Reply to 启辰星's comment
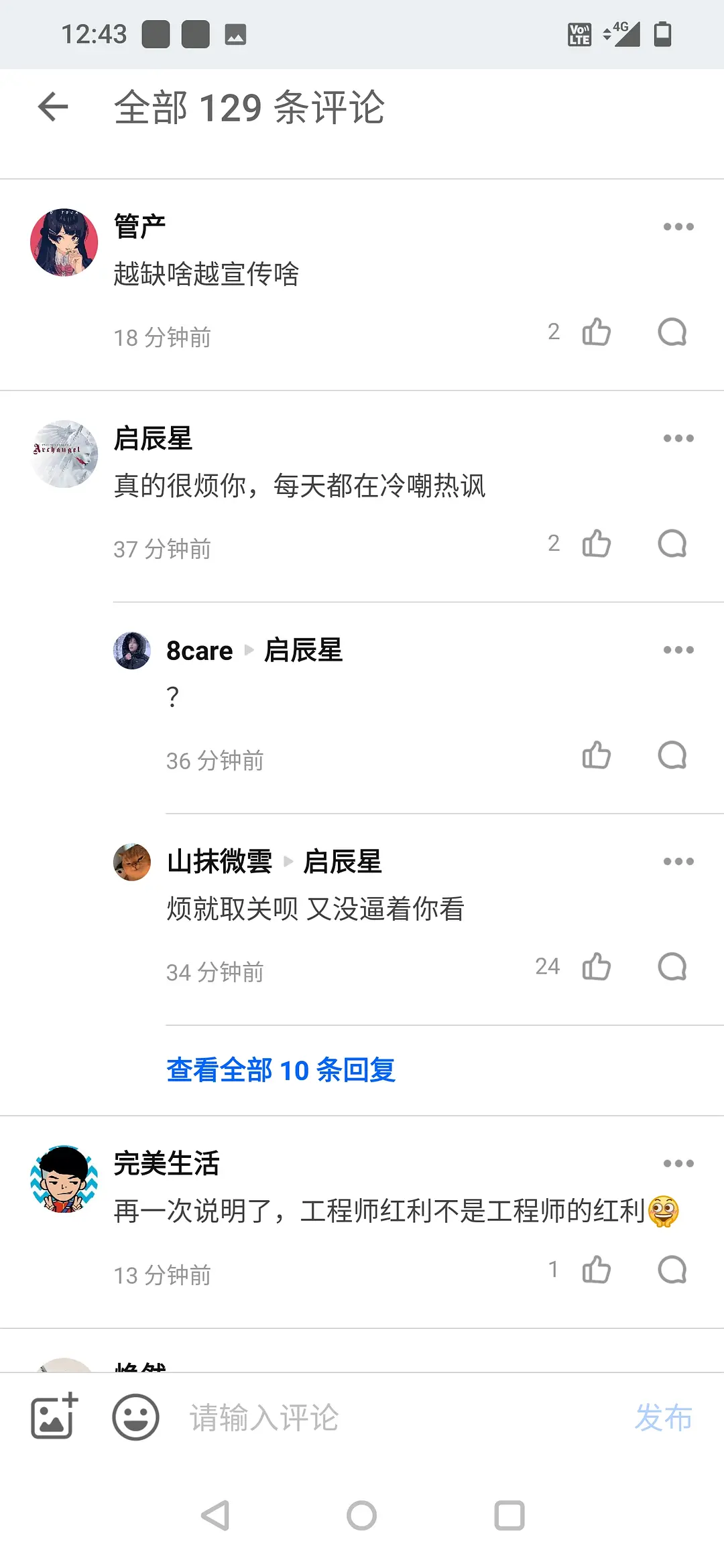Image resolution: width=724 pixels, height=1568 pixels. point(672,544)
